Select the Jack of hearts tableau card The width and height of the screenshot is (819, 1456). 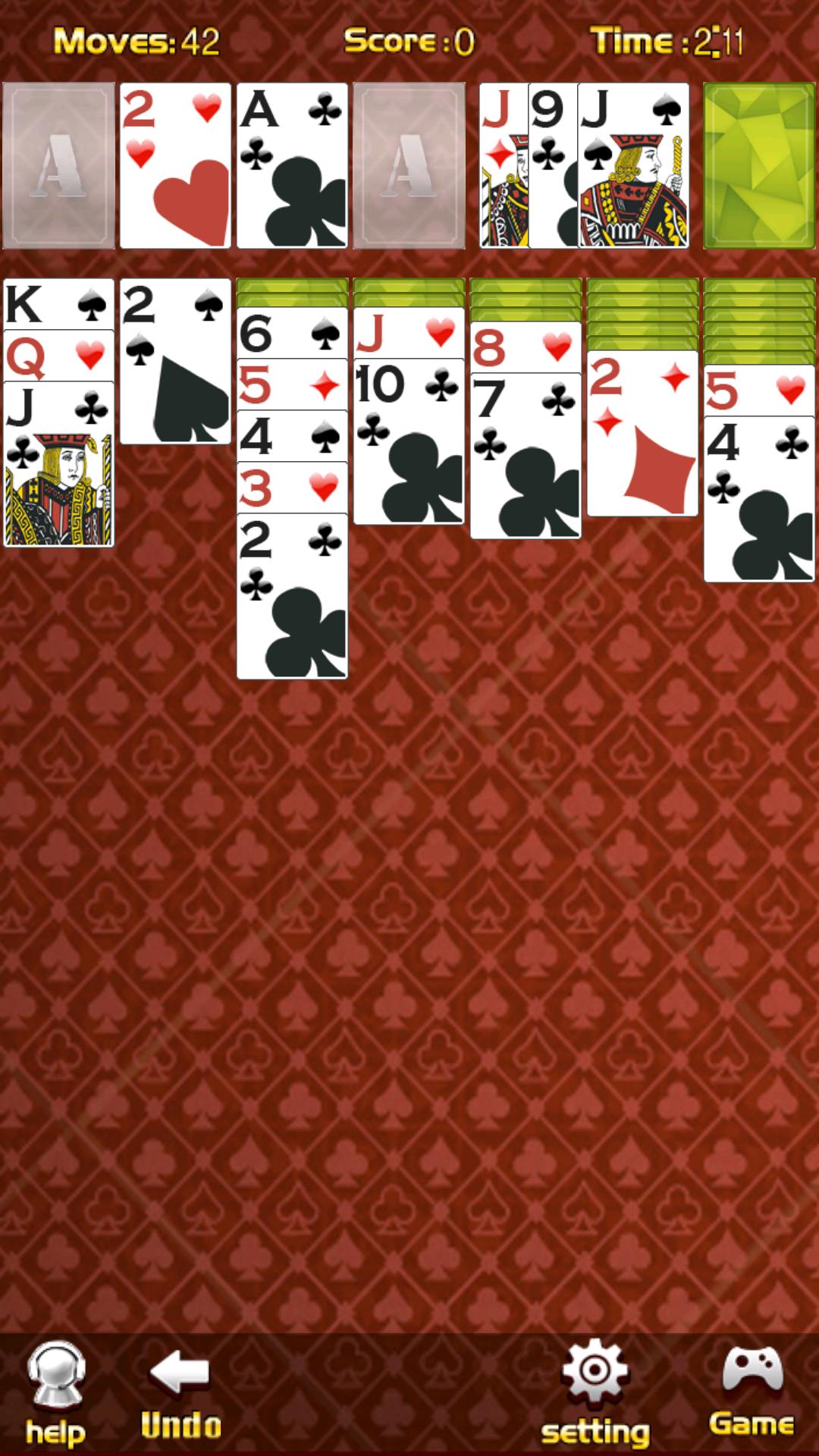point(409,332)
